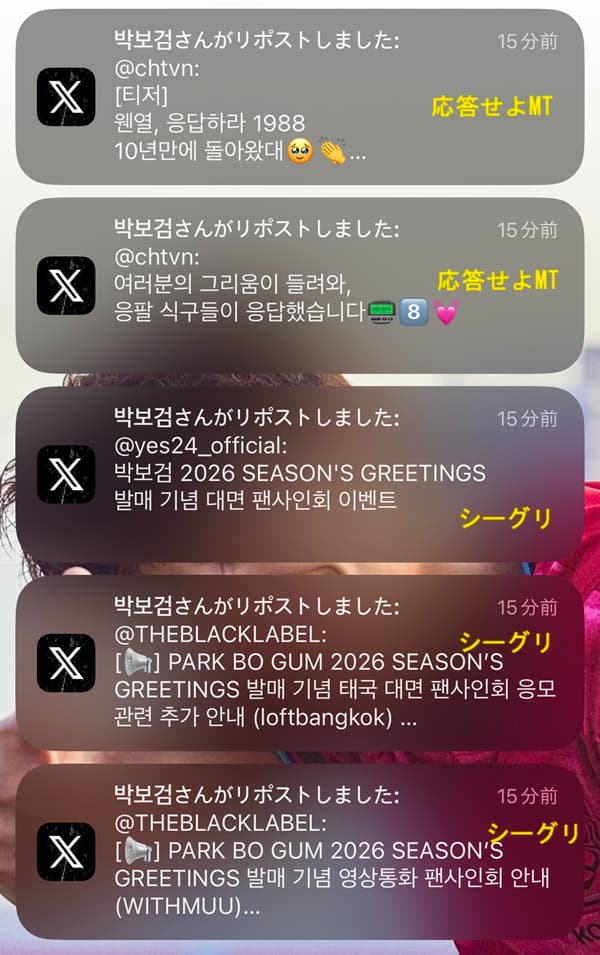600x955 pixels.
Task: Open THEBLACKLABEL notification mentioning loftbangkok
Action: tap(300, 663)
